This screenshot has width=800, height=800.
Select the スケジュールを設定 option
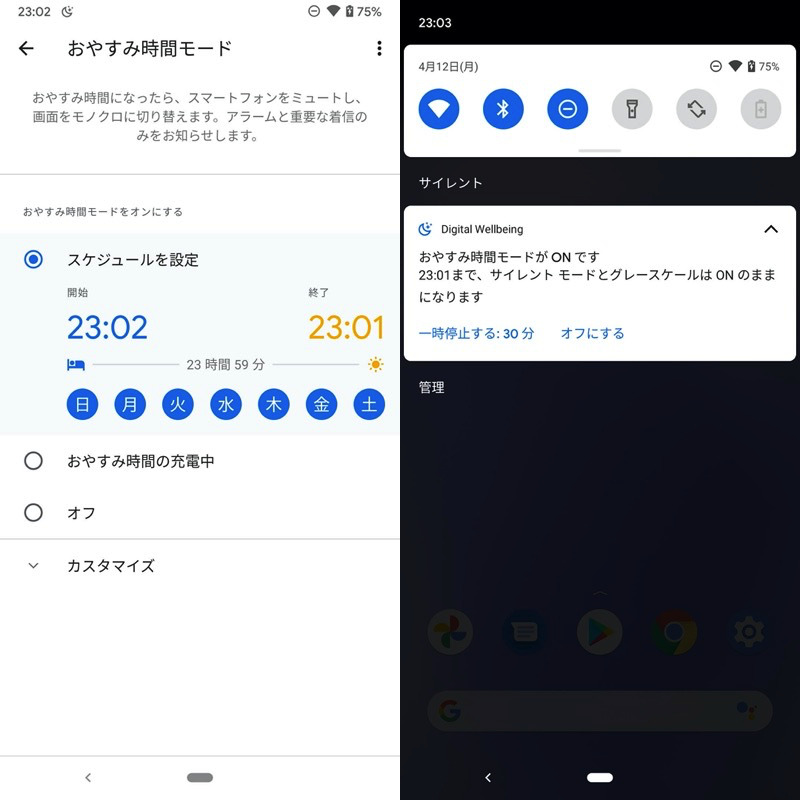(x=34, y=260)
